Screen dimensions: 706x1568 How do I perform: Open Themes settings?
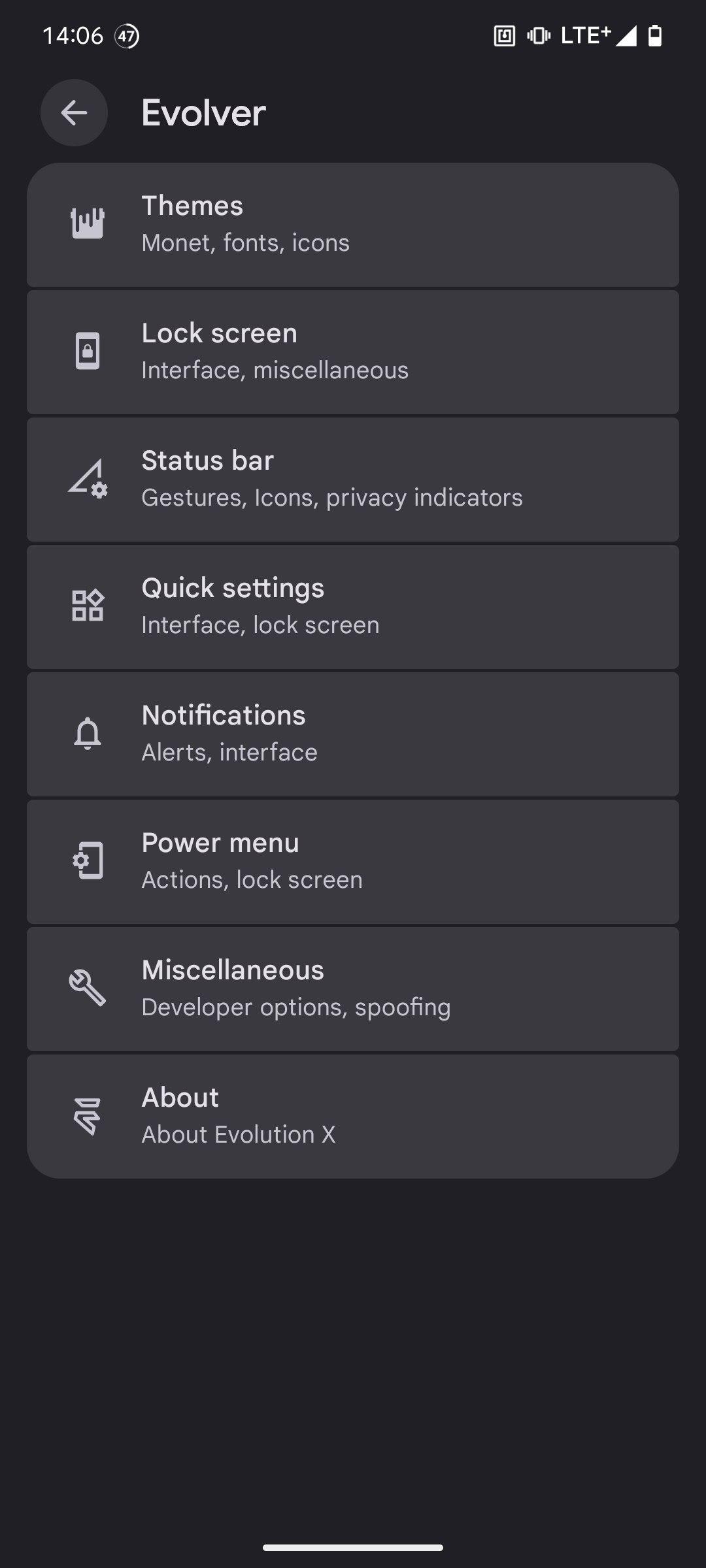(x=353, y=224)
